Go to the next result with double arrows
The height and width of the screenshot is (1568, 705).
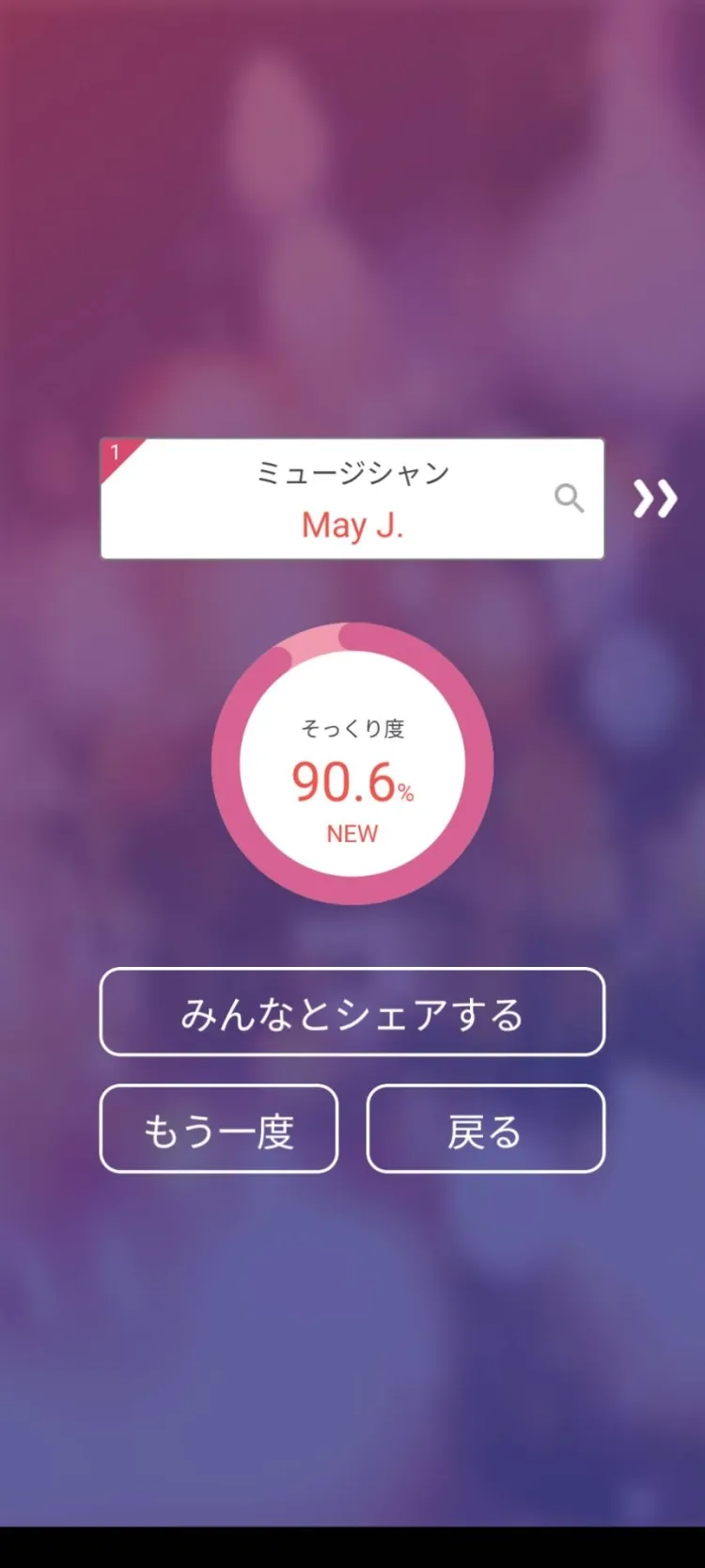click(654, 499)
